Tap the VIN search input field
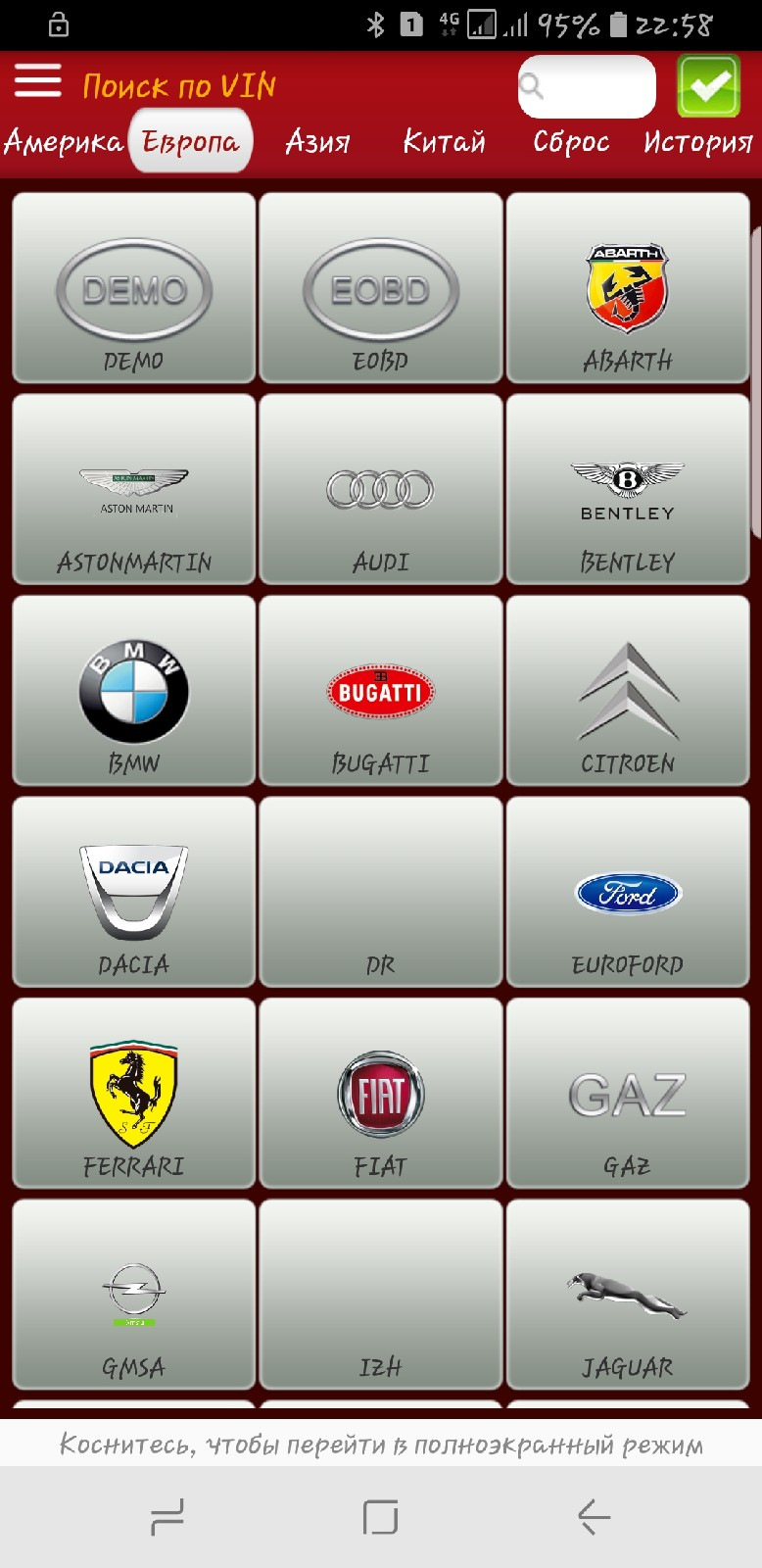The image size is (762, 1568). click(x=587, y=86)
